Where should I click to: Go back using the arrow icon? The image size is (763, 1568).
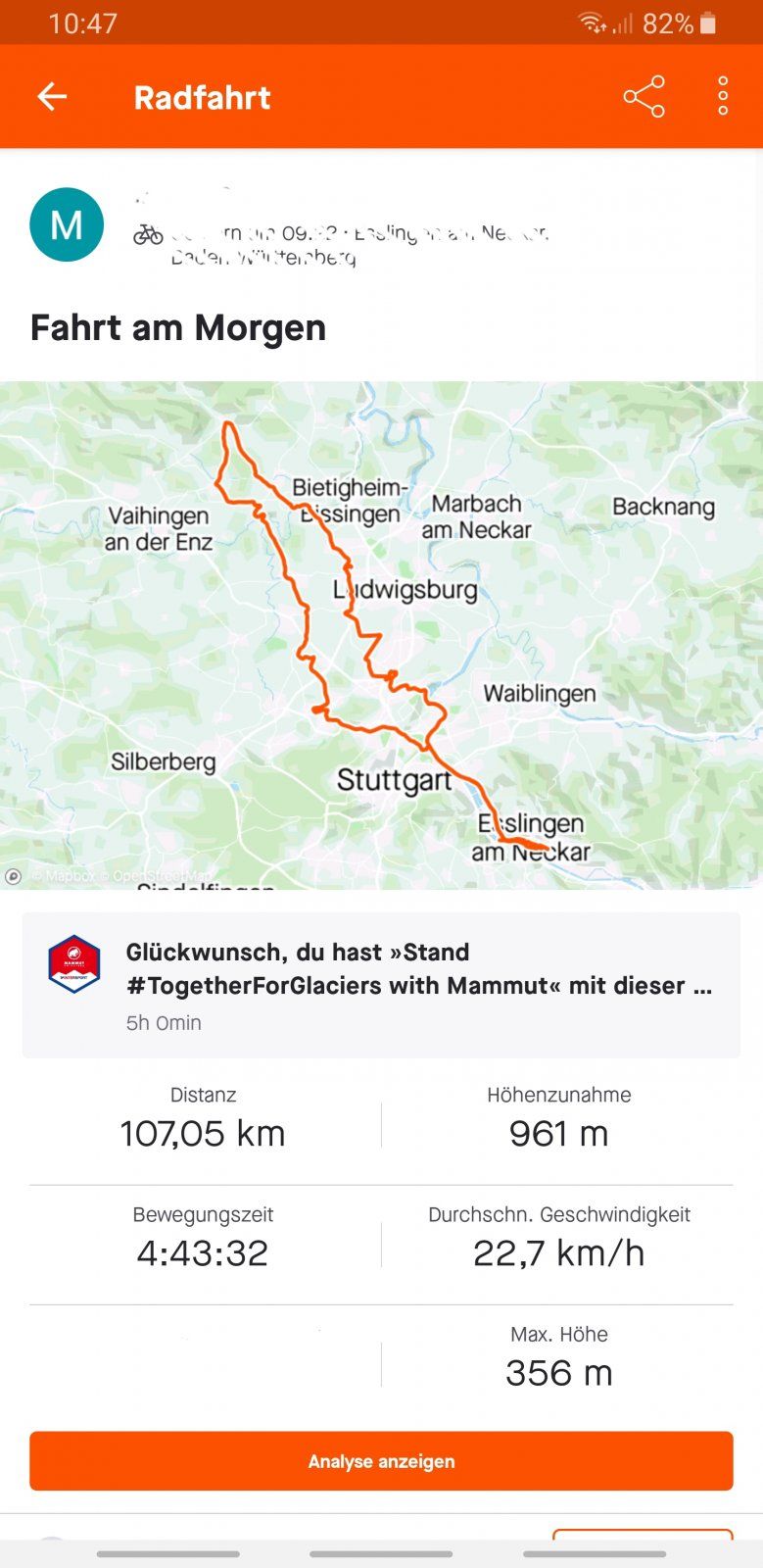pyautogui.click(x=52, y=96)
